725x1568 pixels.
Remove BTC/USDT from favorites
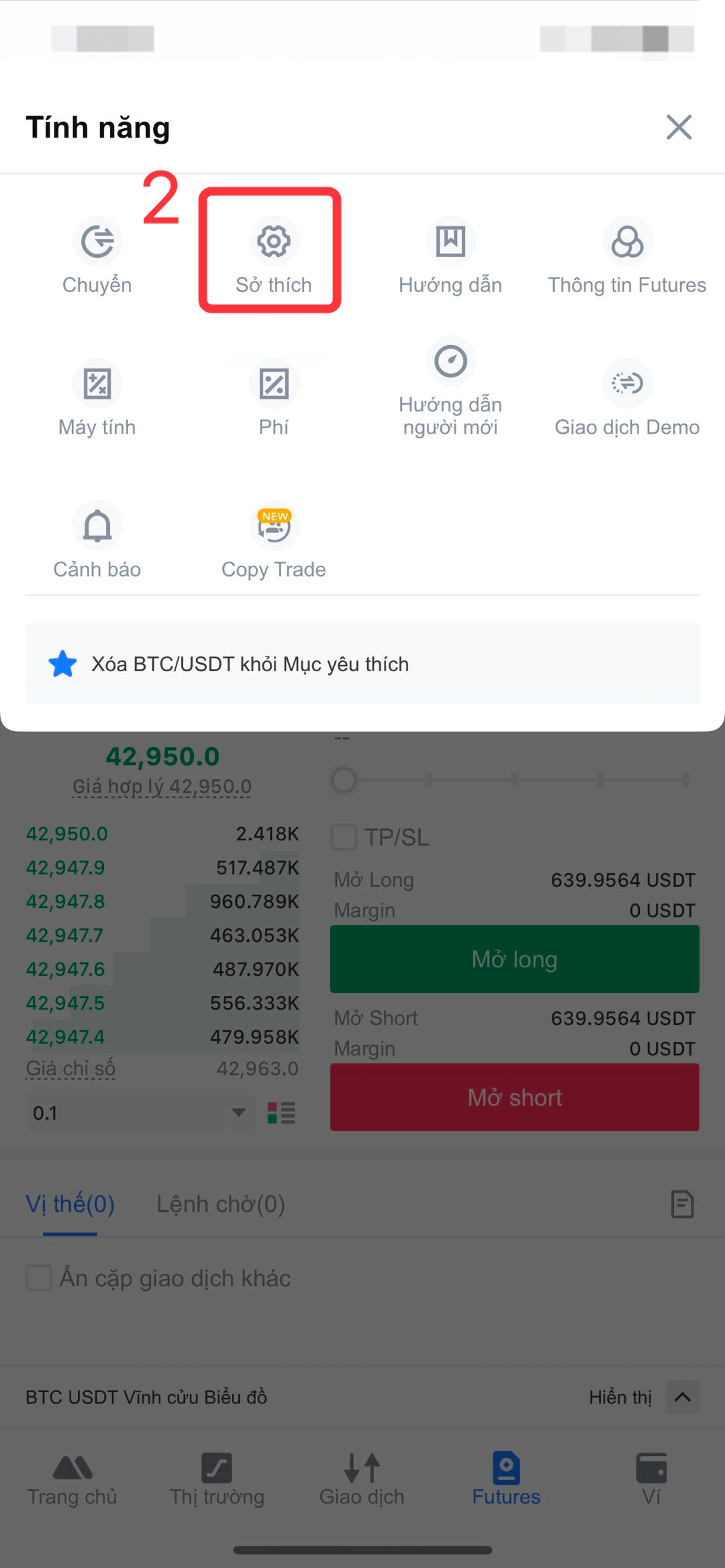(x=362, y=664)
